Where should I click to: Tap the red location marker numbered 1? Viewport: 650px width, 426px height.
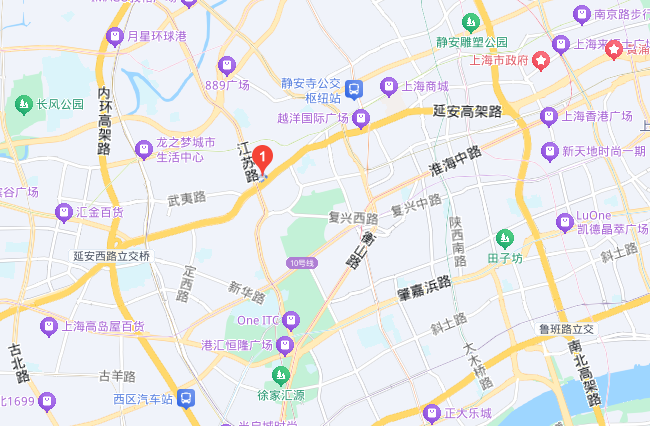pyautogui.click(x=262, y=157)
